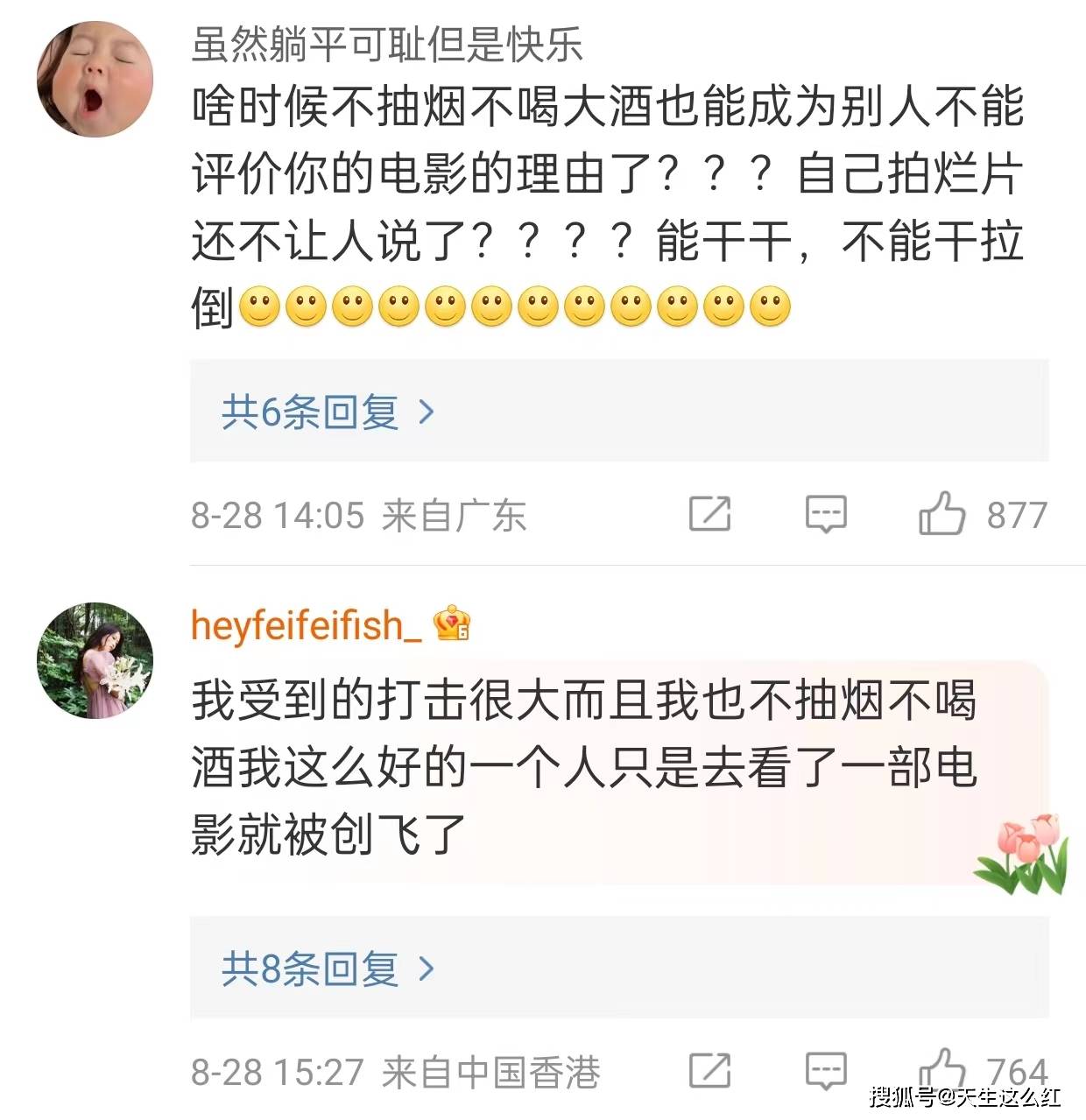Reply to the 8-28 15:27 comment

point(825,1071)
